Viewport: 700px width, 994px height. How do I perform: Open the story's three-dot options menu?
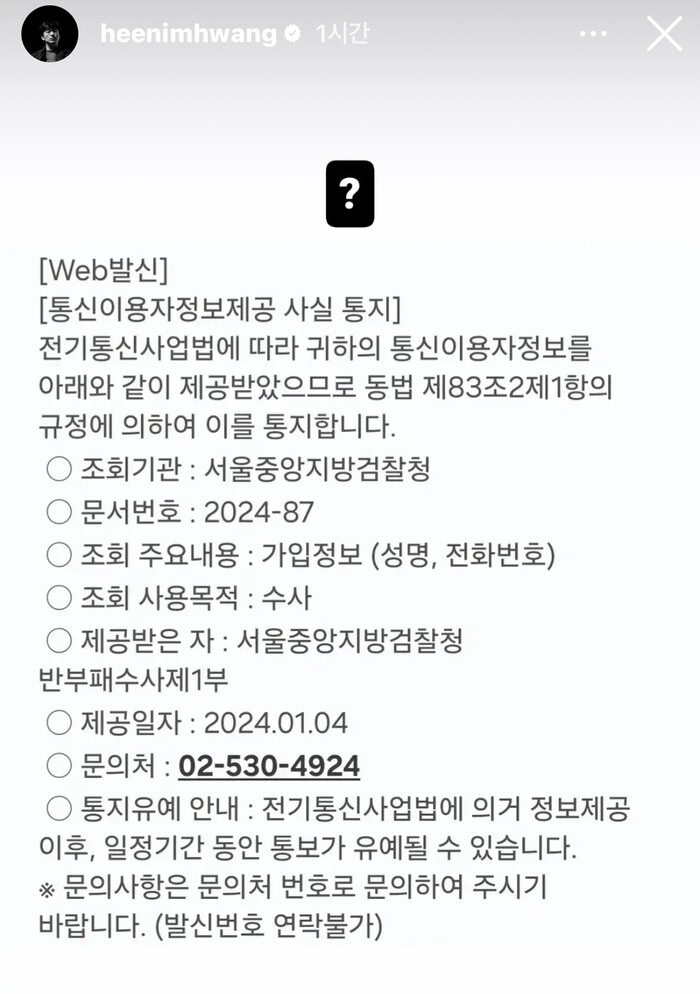593,34
